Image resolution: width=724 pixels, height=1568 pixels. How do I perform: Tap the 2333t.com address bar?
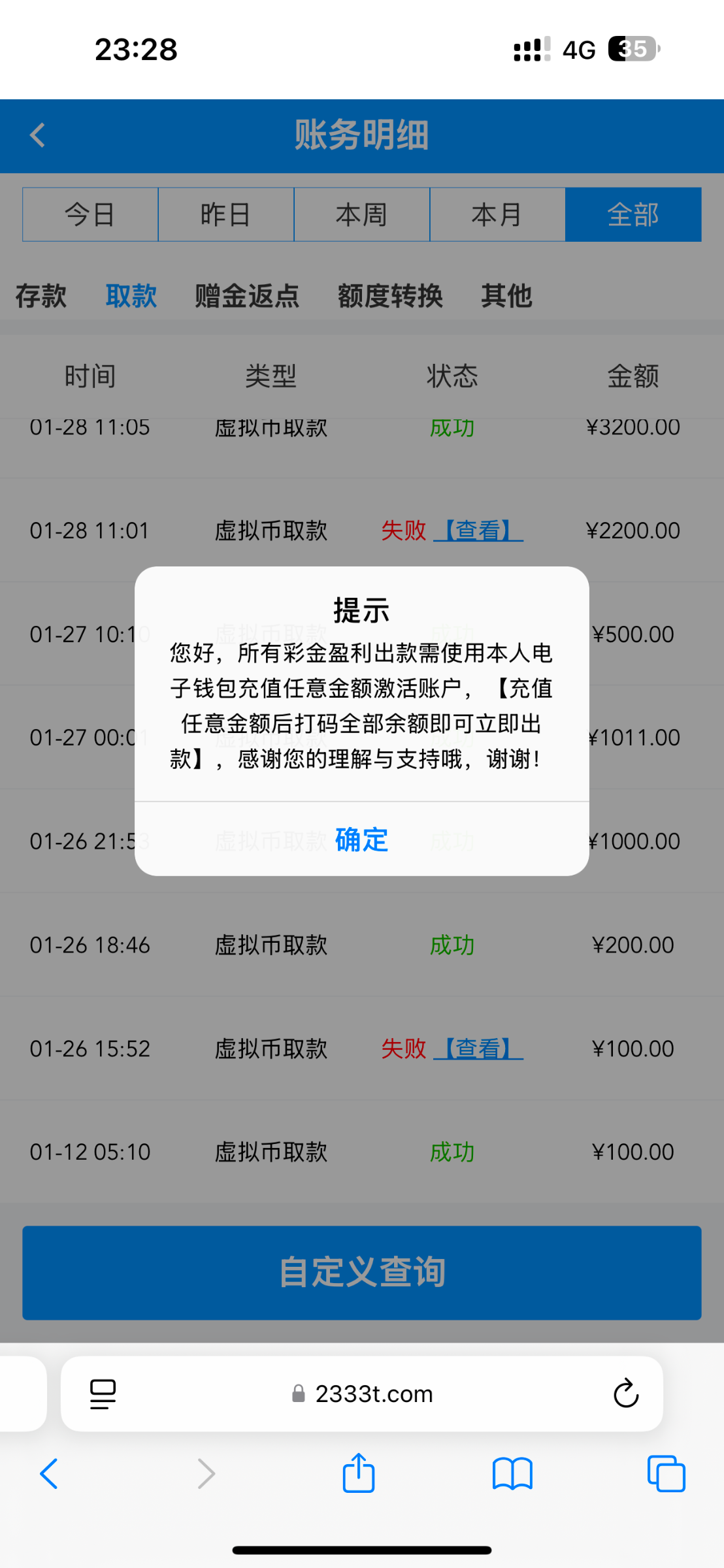[x=362, y=1393]
